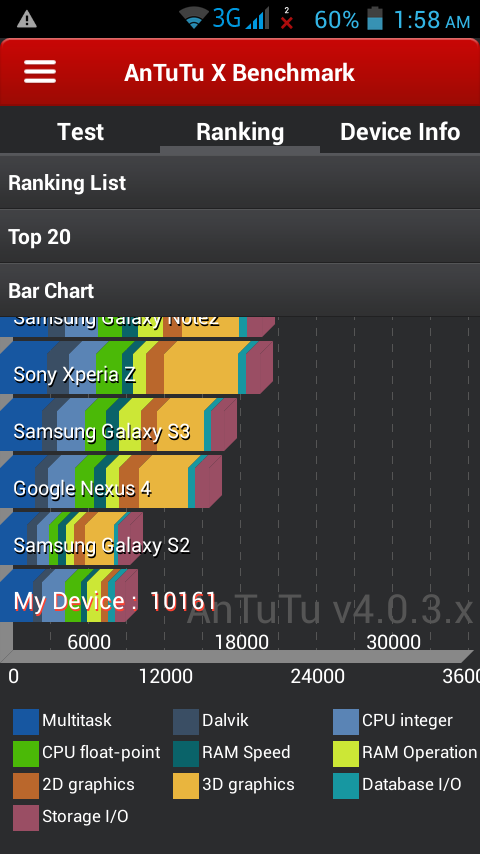Select the Ranking tab
480x854 pixels.
pos(240,132)
